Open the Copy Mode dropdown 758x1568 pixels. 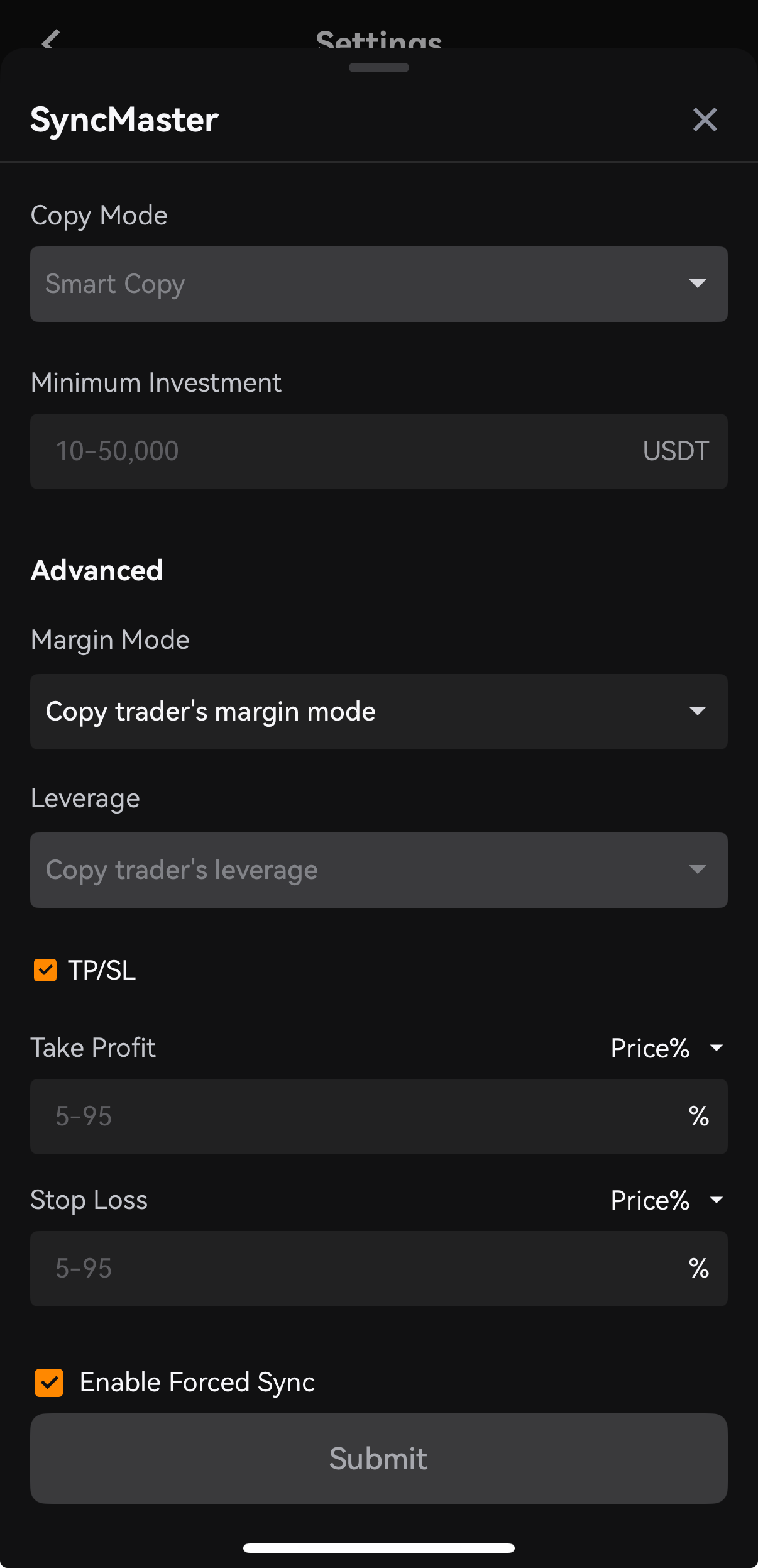[379, 284]
